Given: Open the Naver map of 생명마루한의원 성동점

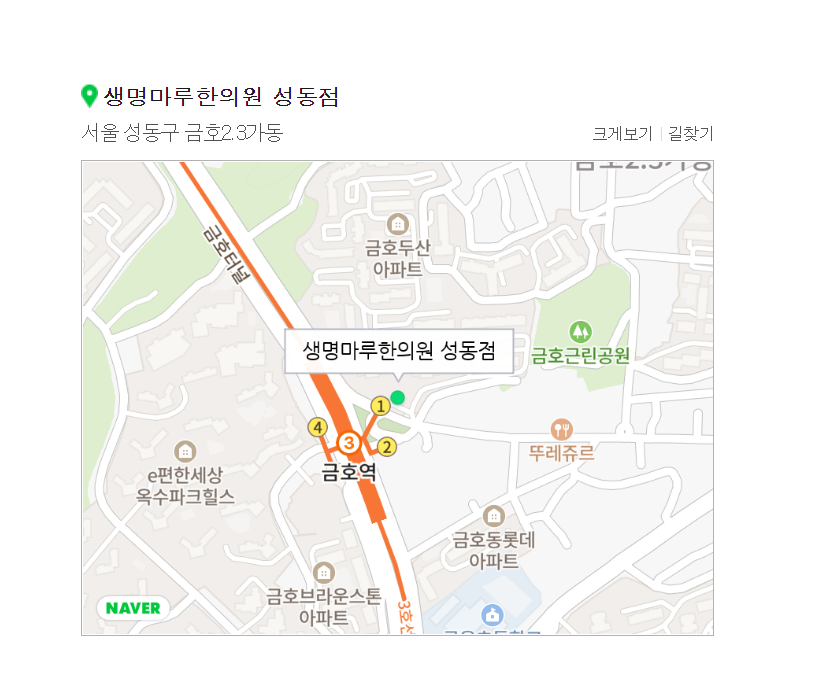Looking at the screenshot, I should (397, 397).
